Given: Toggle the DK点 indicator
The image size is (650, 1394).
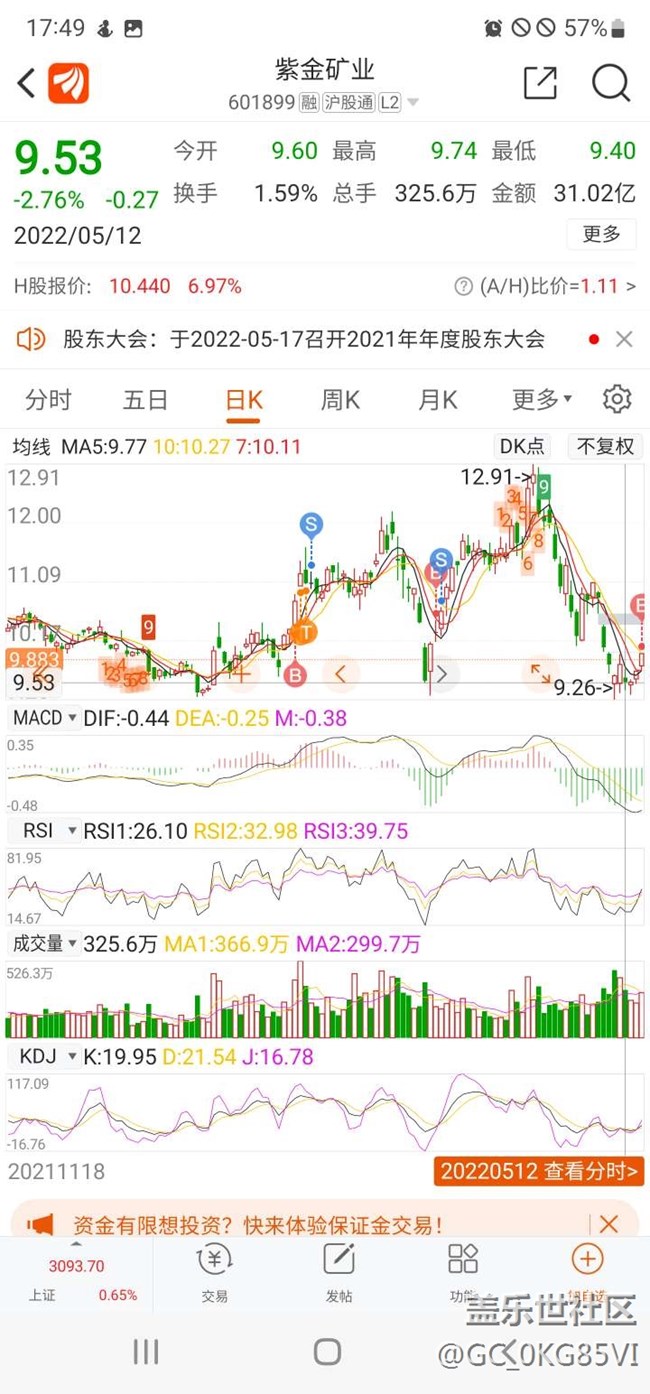Looking at the screenshot, I should tap(523, 447).
